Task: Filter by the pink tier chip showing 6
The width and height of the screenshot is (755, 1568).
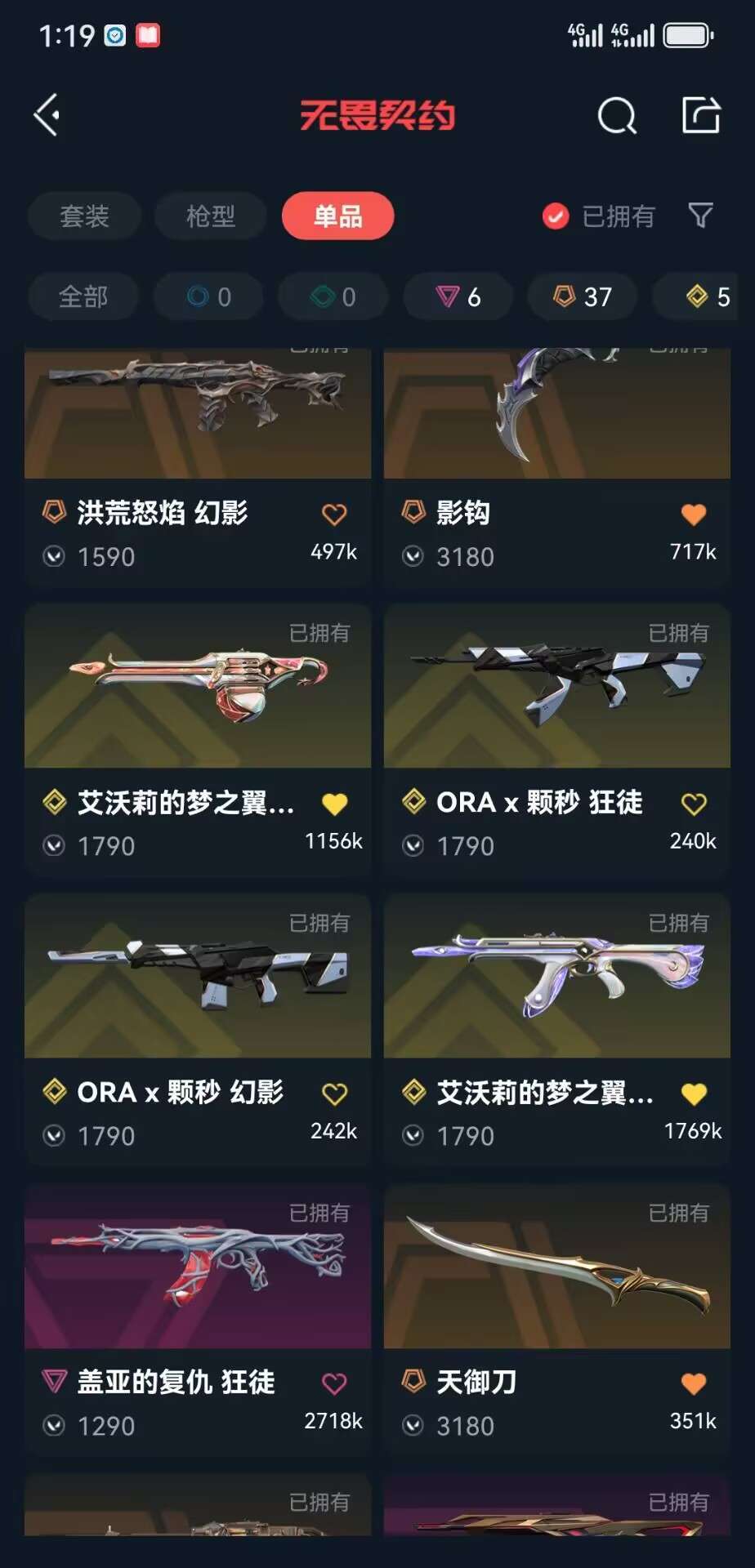Action: [x=458, y=296]
